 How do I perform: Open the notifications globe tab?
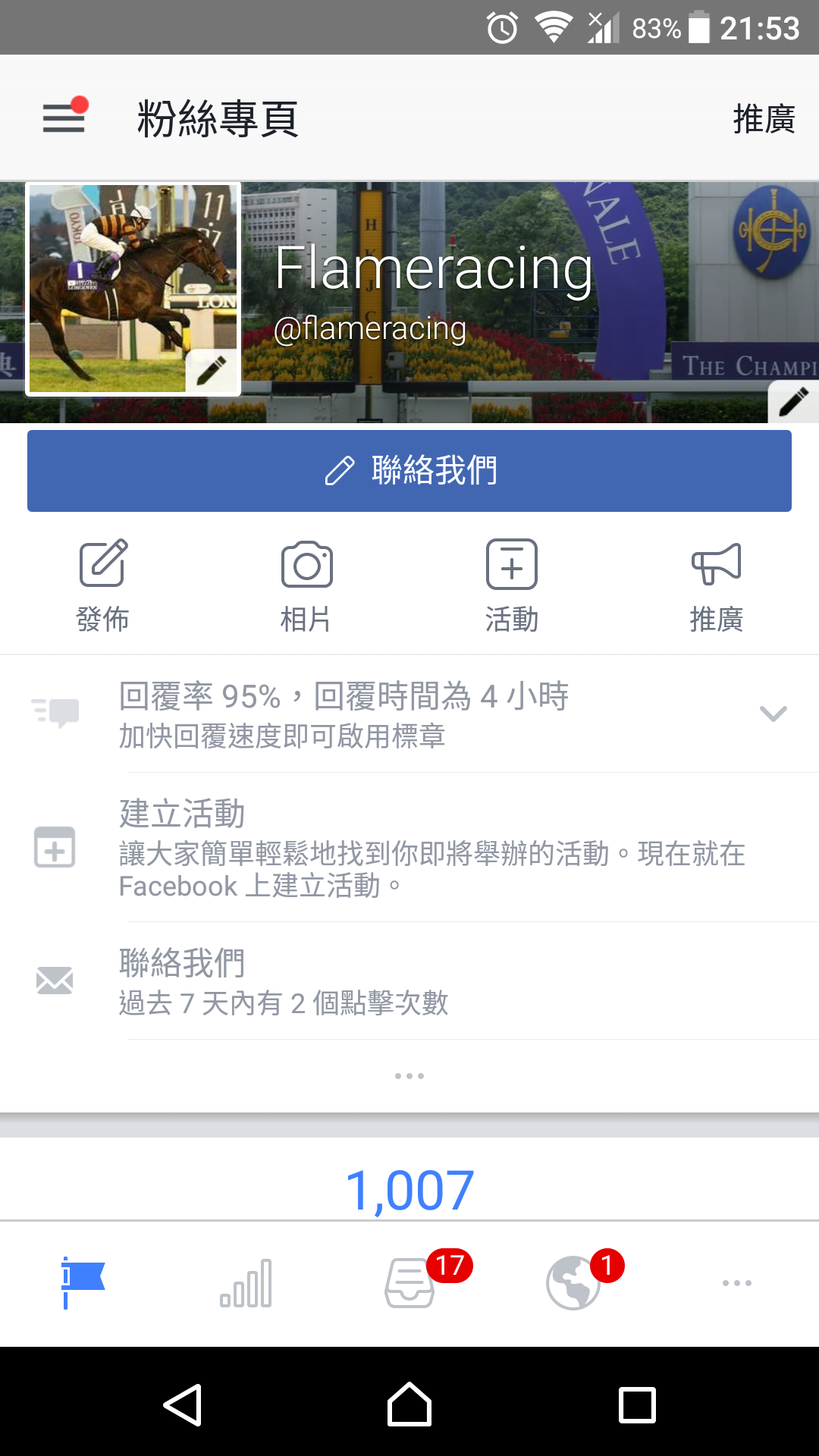tap(575, 1283)
